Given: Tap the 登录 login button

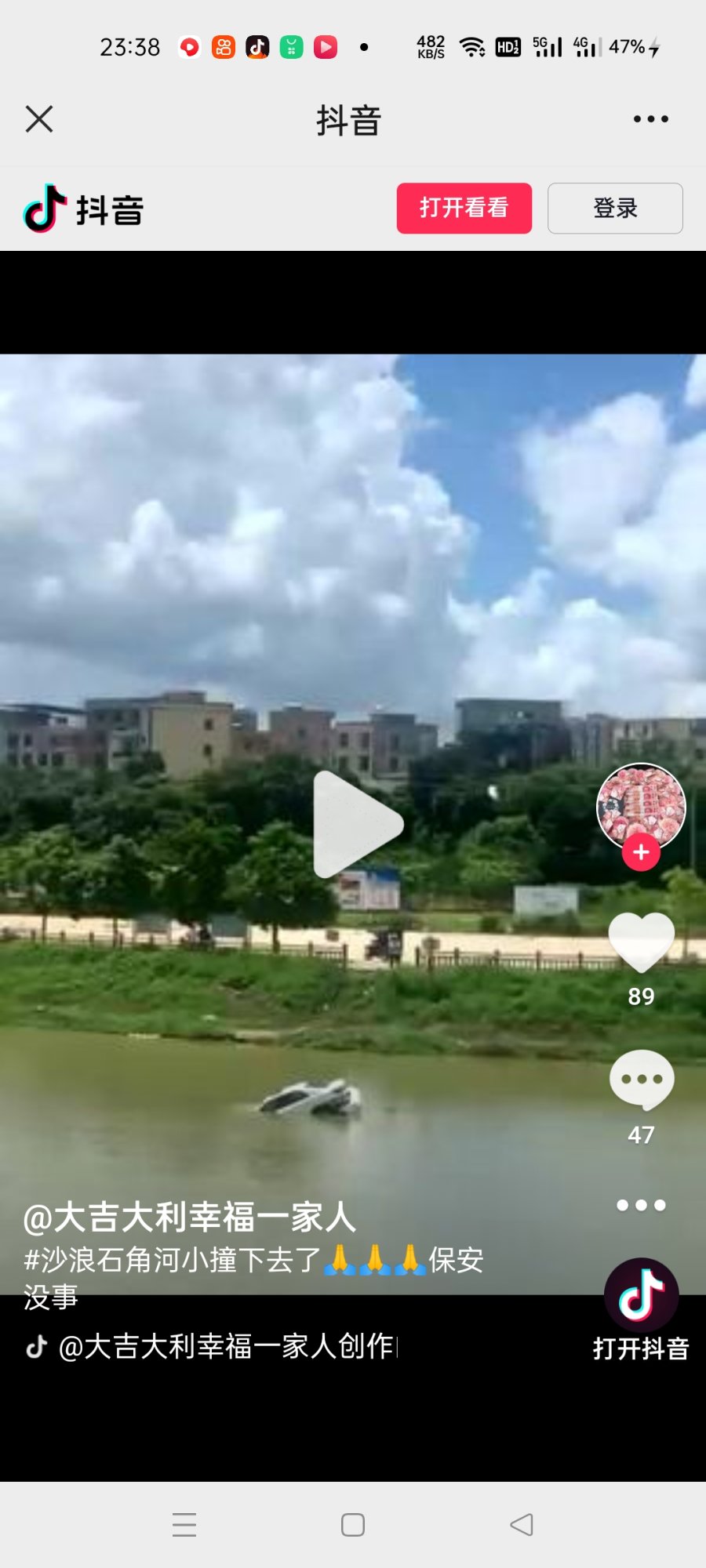Looking at the screenshot, I should (615, 209).
